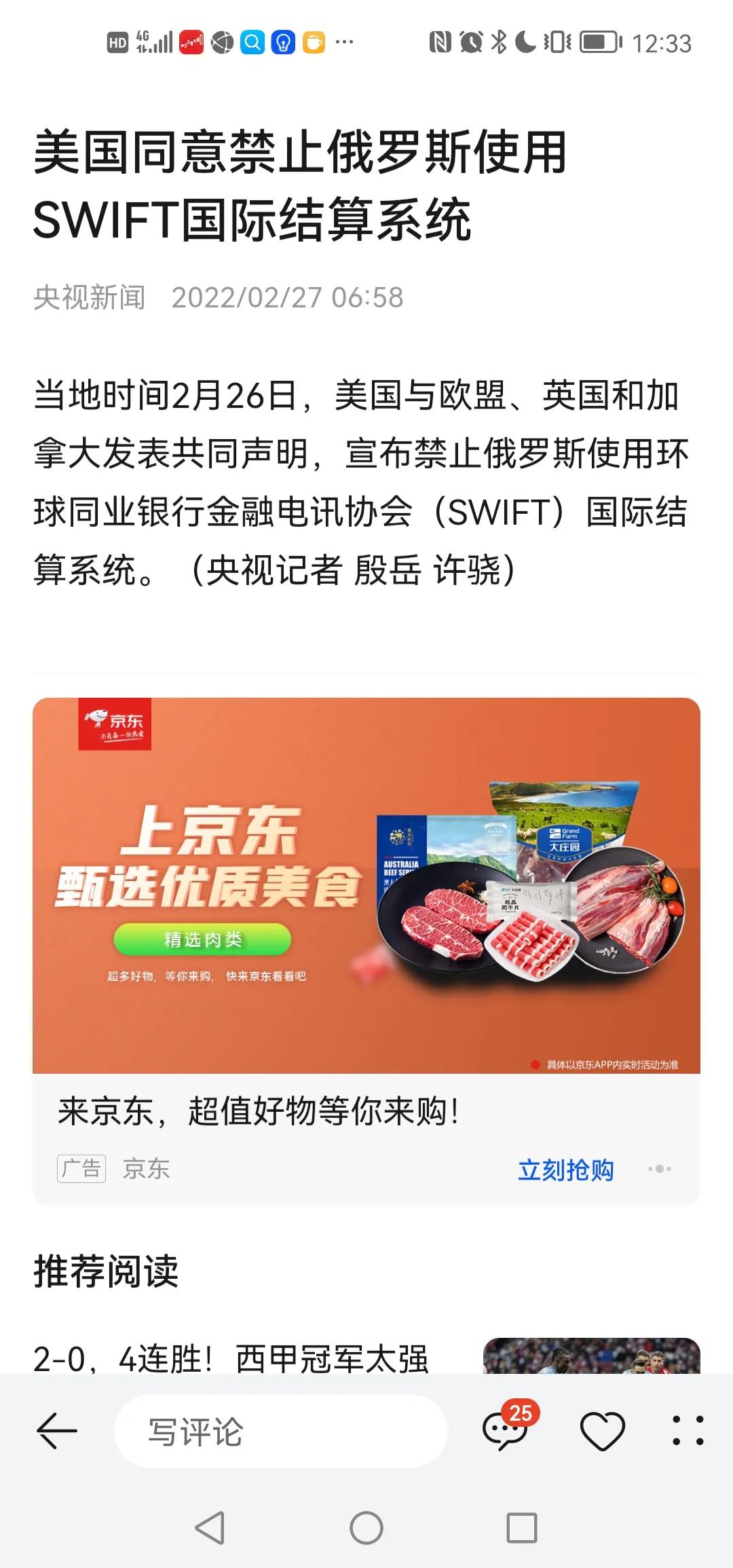Viewport: 733px width, 1568px height.
Task: Open the 京东 meat promotion banner
Action: (366, 885)
